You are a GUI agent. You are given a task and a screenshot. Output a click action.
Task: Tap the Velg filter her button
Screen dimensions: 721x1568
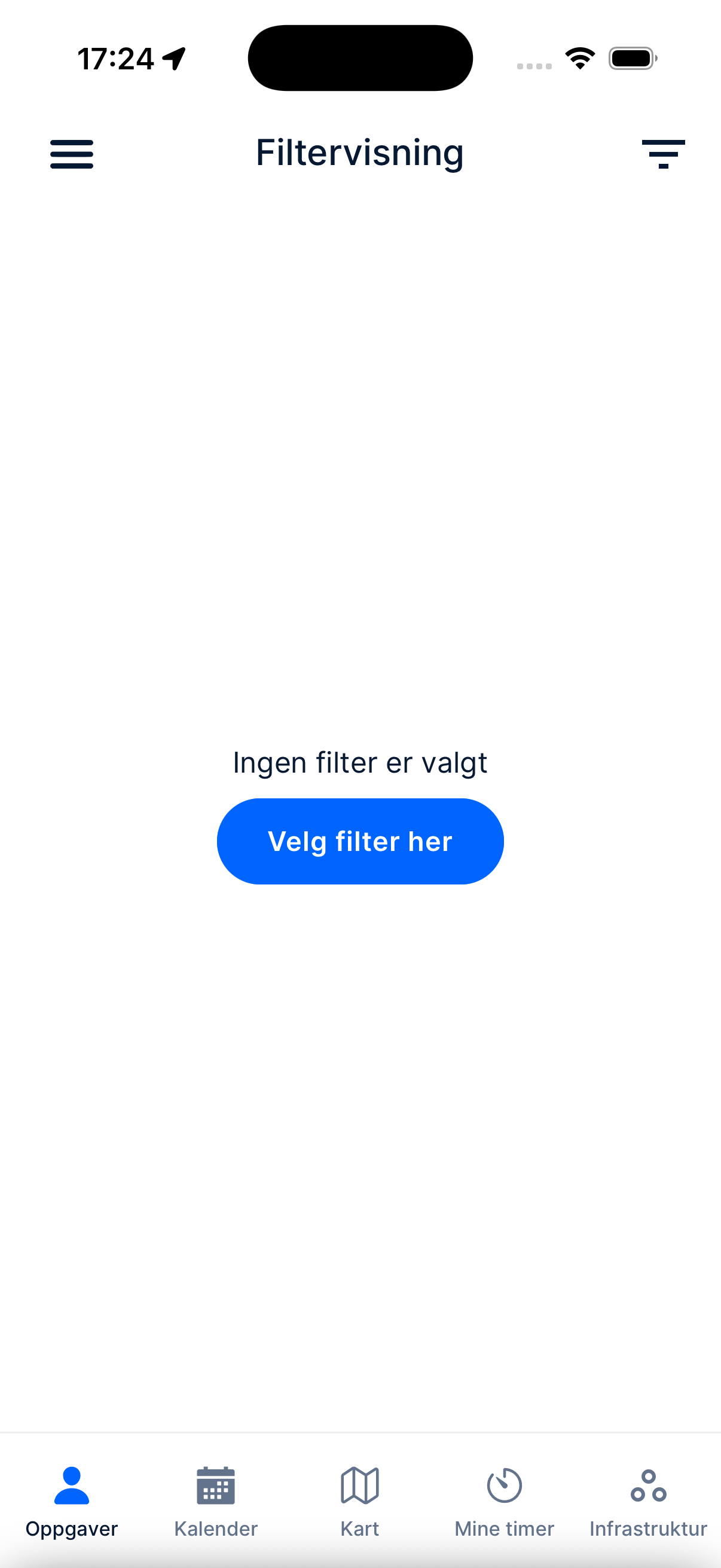coord(360,841)
